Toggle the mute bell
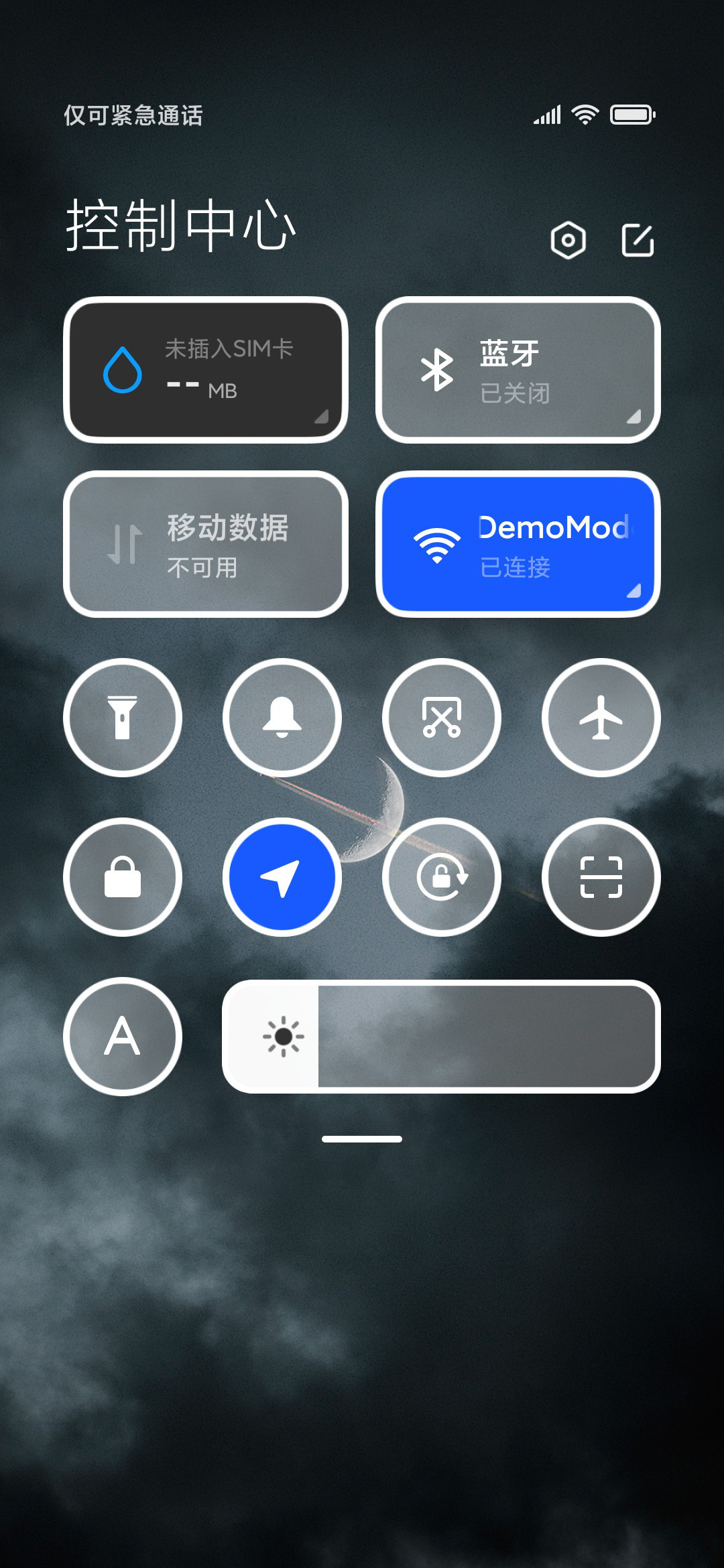 [x=282, y=718]
